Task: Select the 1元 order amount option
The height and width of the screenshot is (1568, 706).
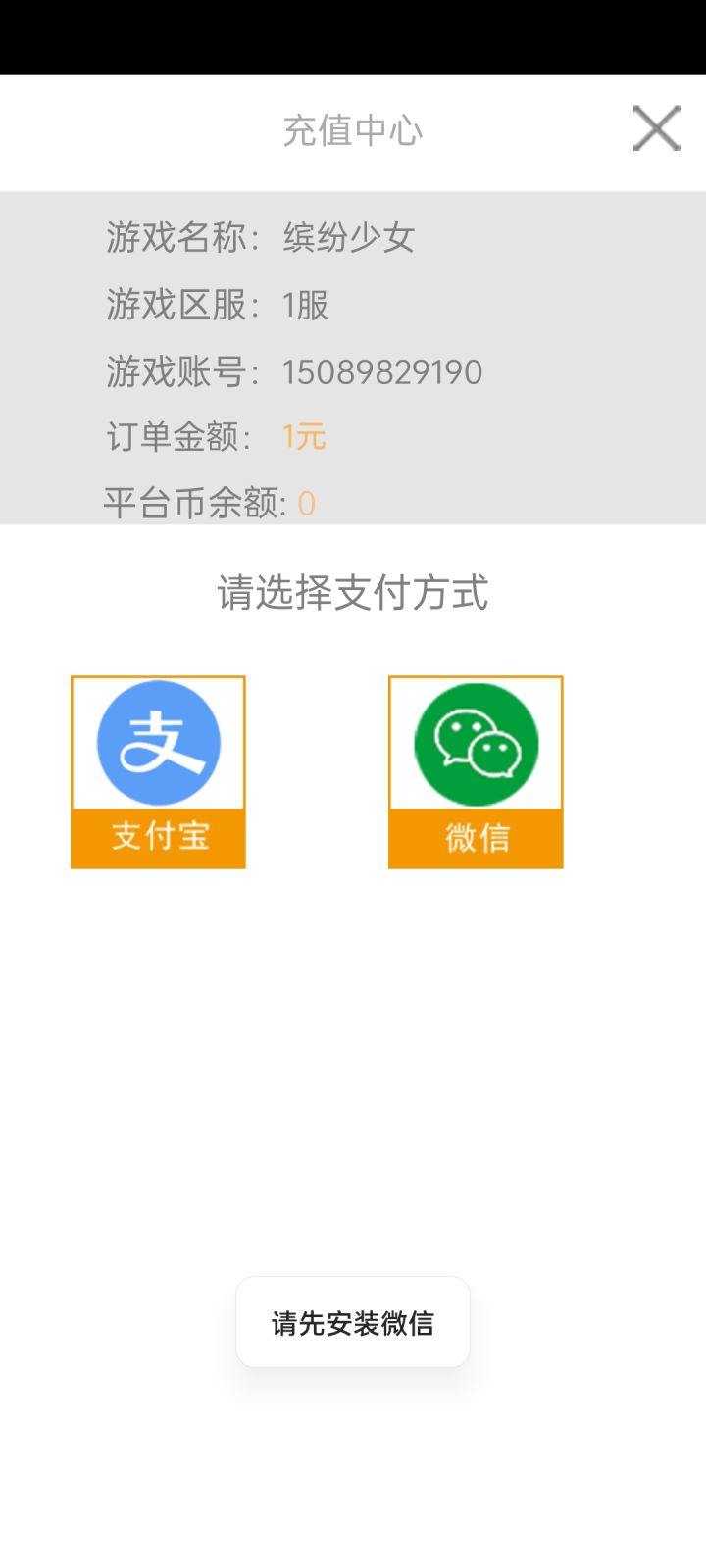Action: [x=304, y=435]
